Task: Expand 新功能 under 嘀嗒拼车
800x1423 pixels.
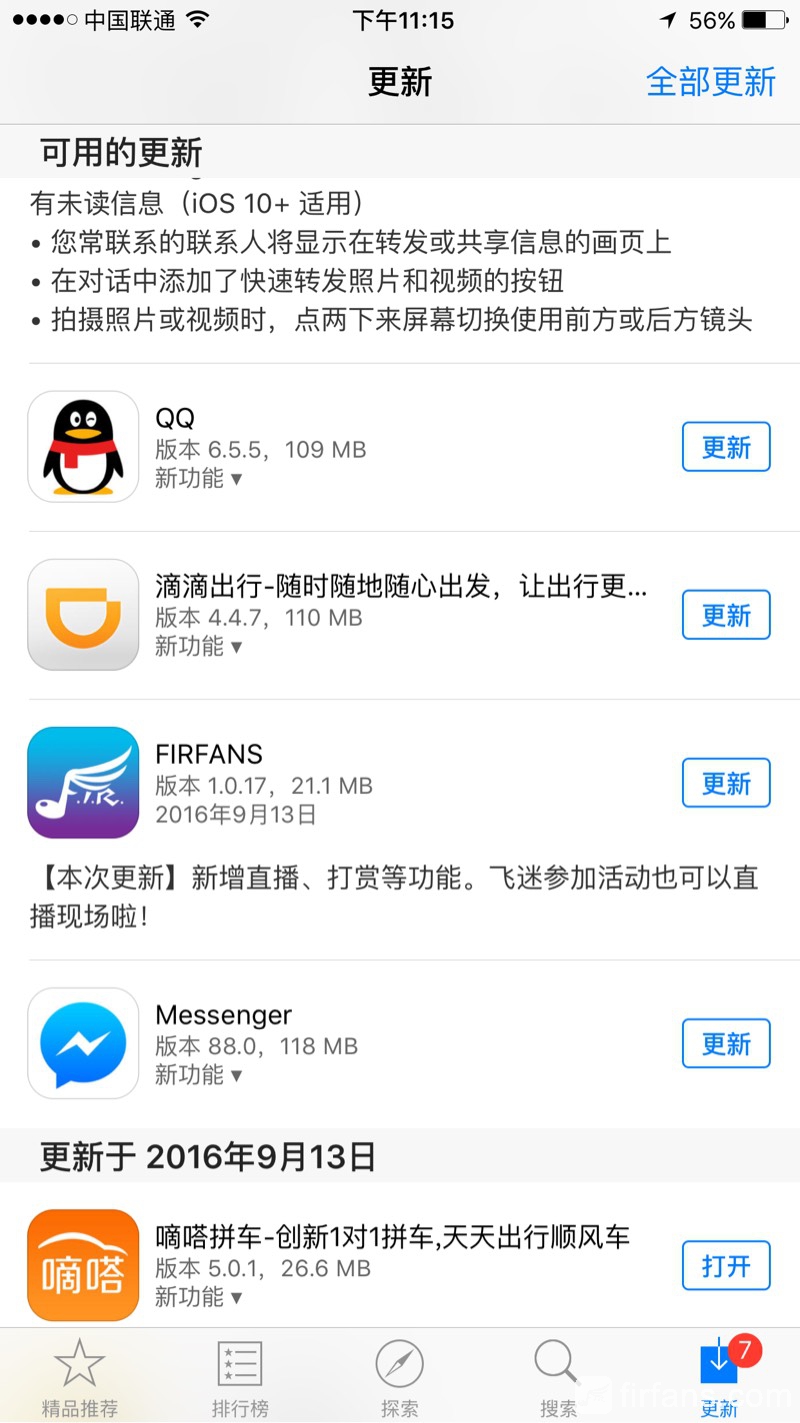Action: (x=198, y=1296)
